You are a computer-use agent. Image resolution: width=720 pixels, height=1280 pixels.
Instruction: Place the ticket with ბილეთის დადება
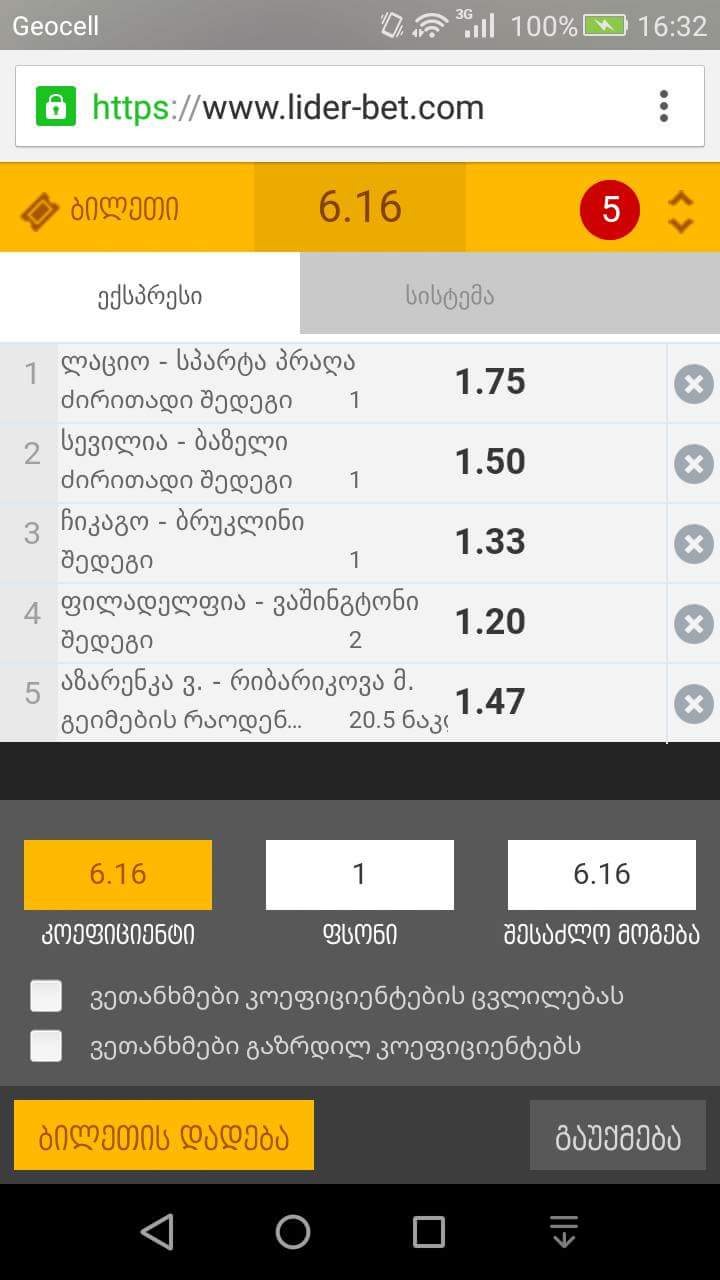tap(164, 1135)
